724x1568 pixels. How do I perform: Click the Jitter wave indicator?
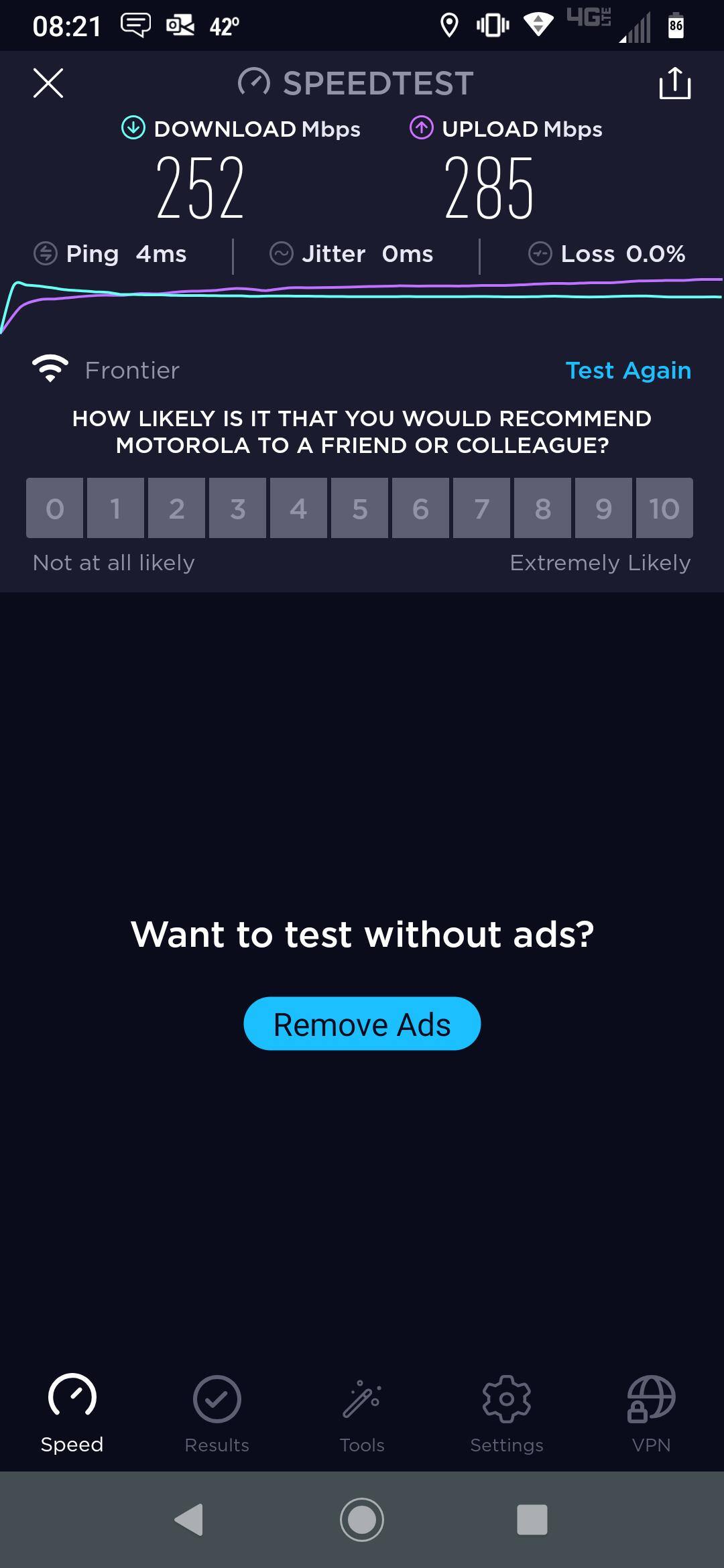pos(282,253)
